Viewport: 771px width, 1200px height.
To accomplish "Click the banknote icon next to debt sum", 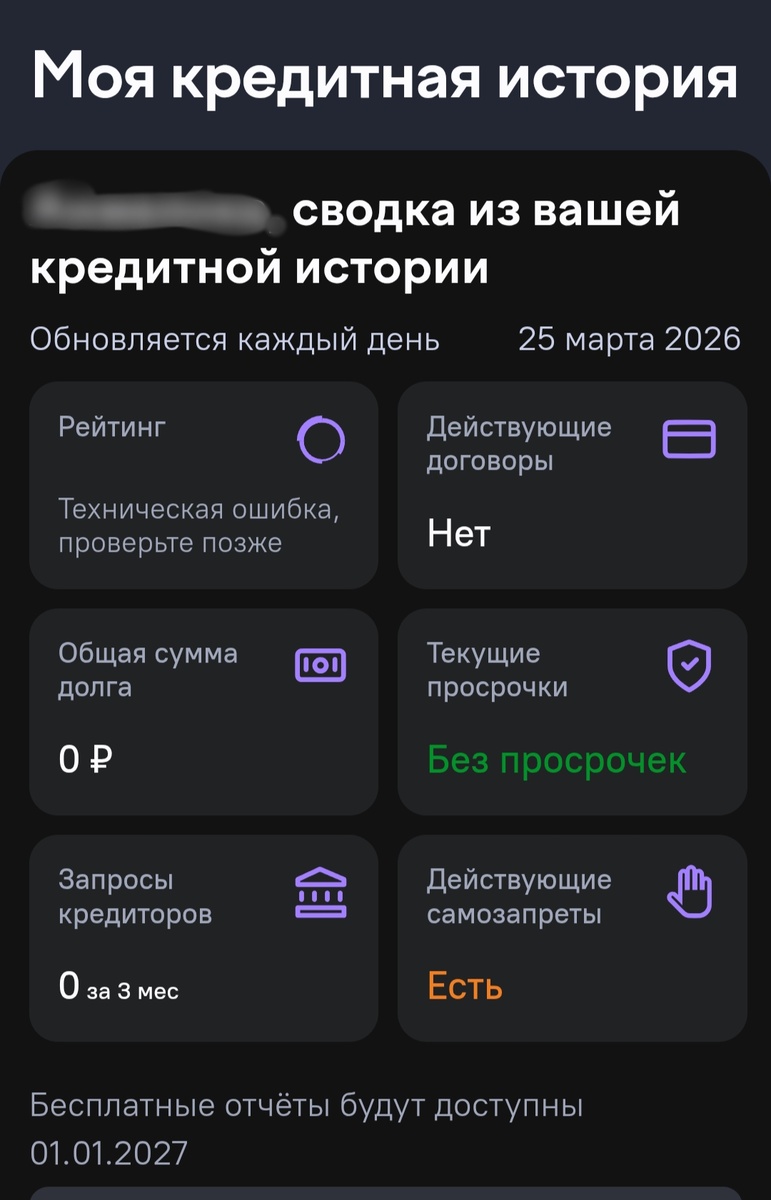I will pos(318,664).
